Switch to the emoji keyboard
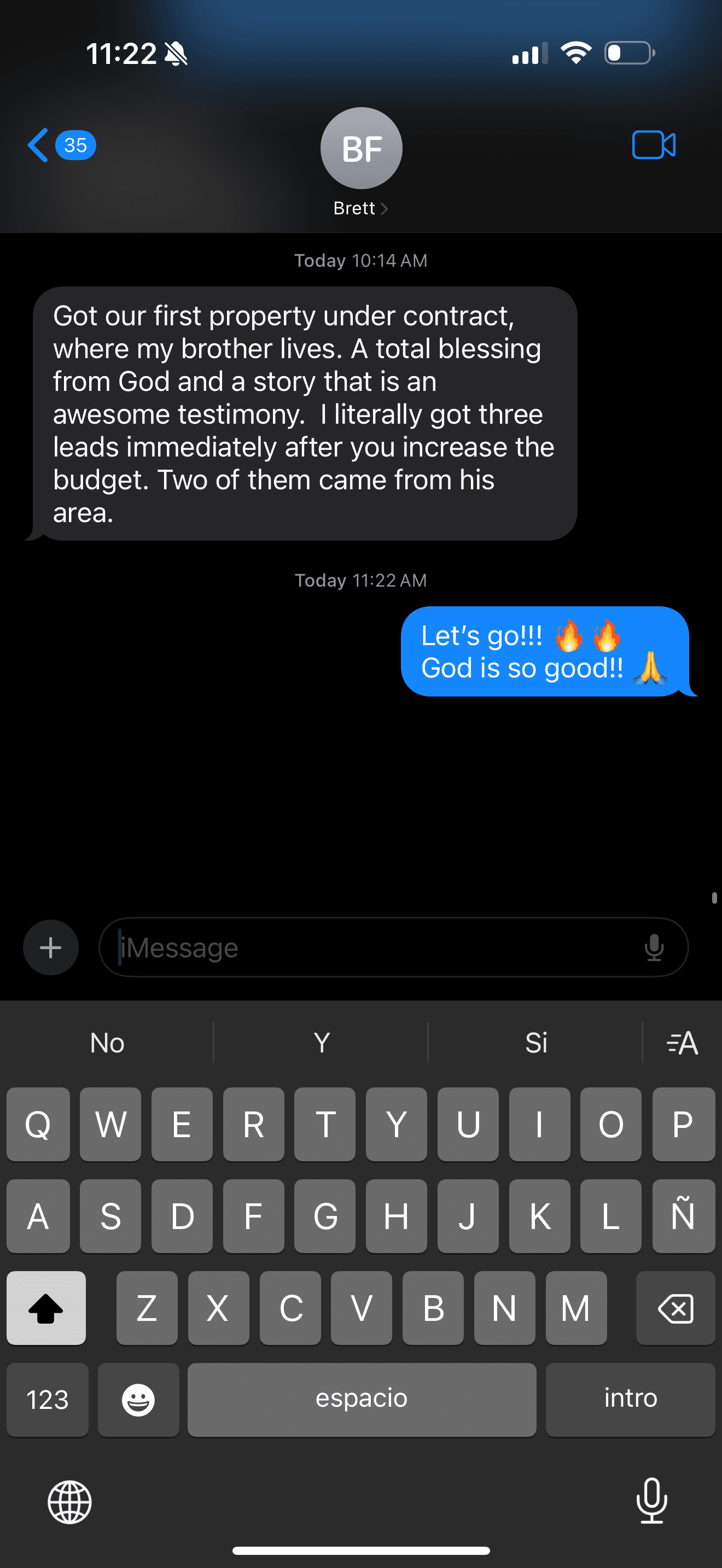 click(x=138, y=1400)
